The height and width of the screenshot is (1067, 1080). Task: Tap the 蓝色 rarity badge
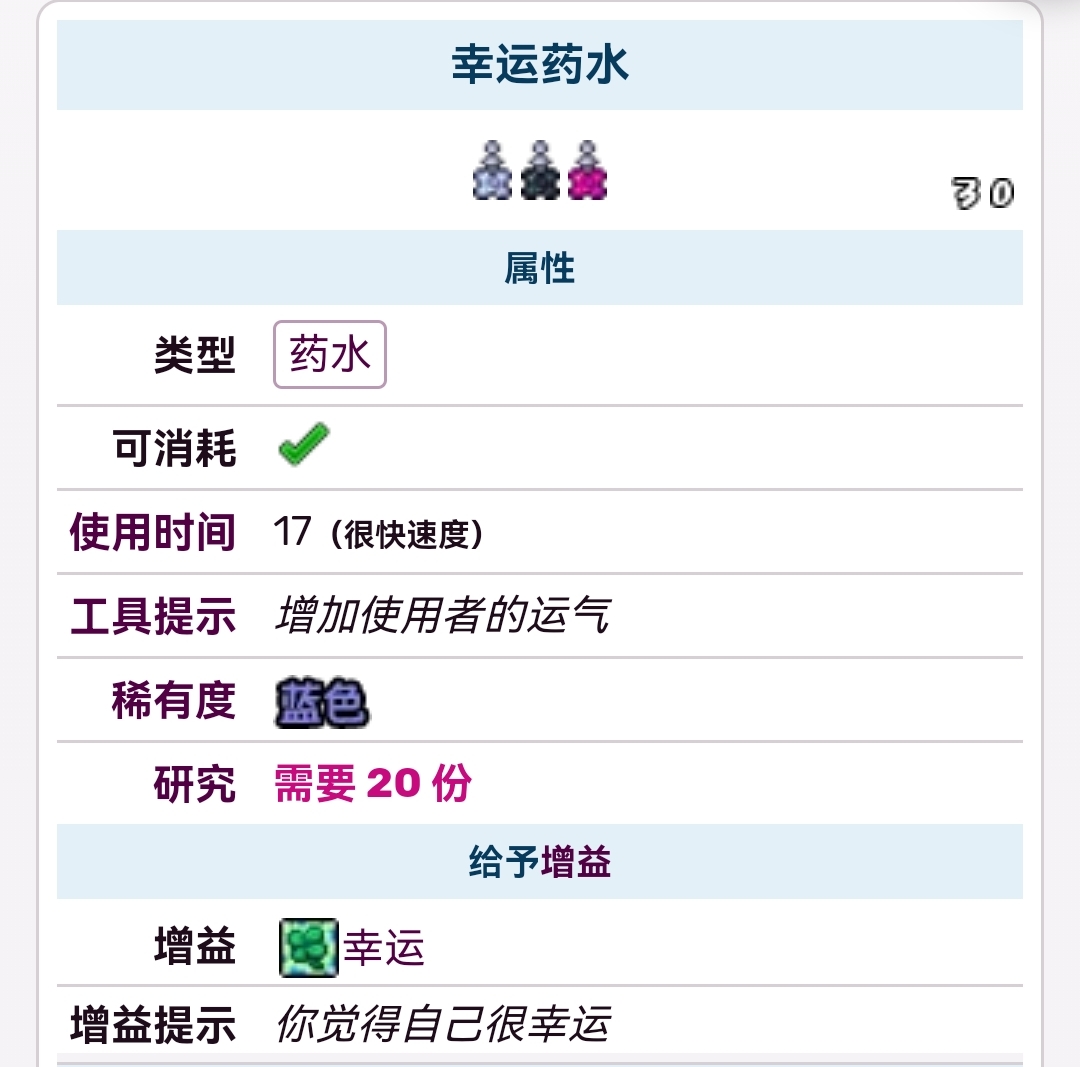point(321,703)
